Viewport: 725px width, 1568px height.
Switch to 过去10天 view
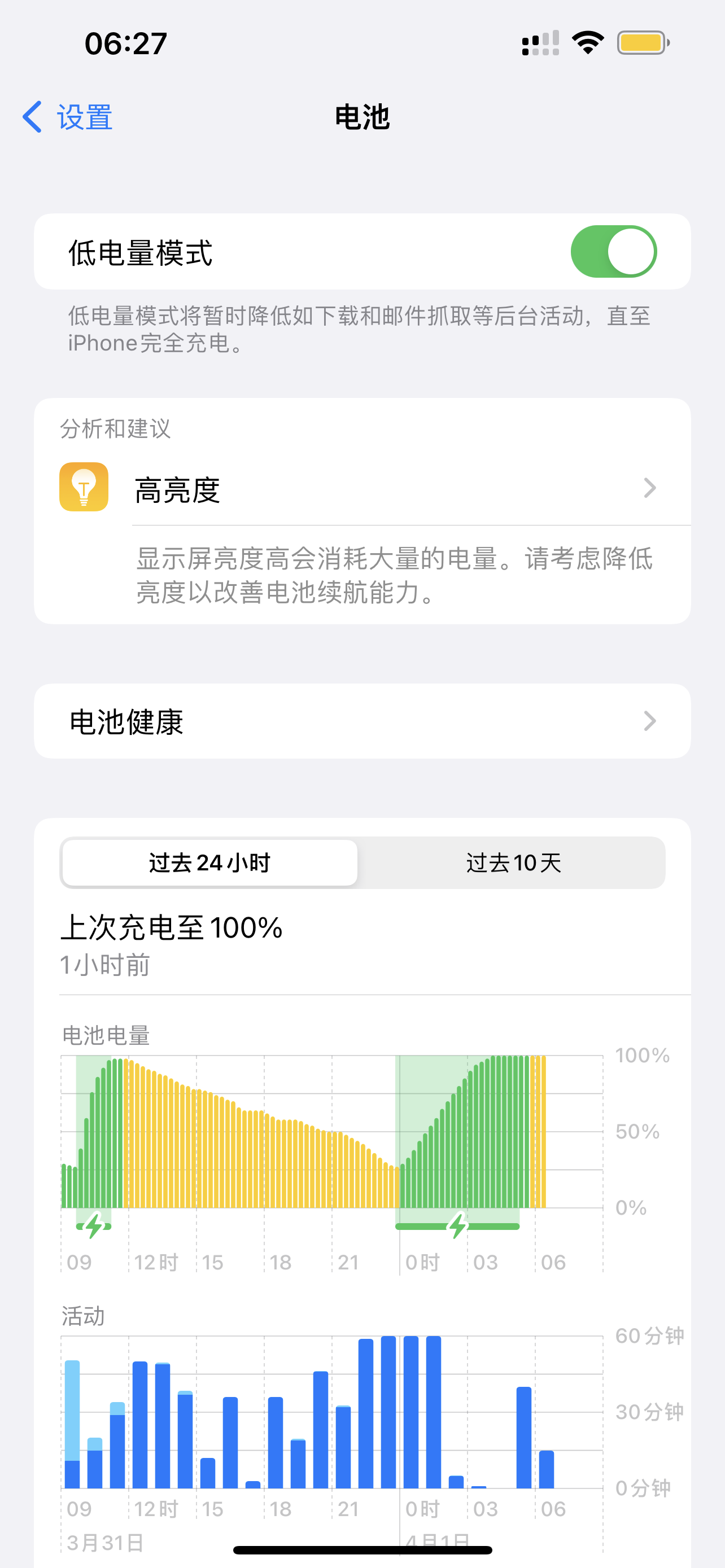coord(513,862)
